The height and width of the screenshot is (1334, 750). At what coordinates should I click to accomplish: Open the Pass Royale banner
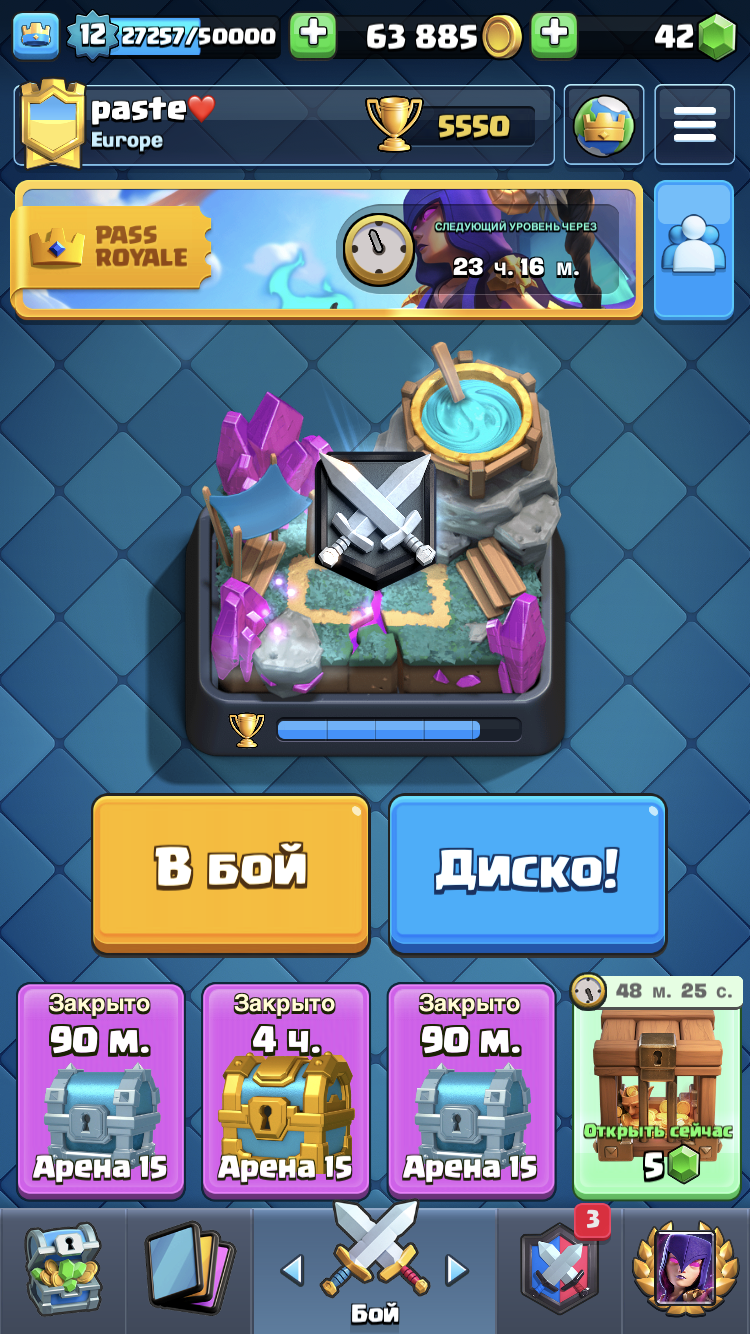pos(326,250)
